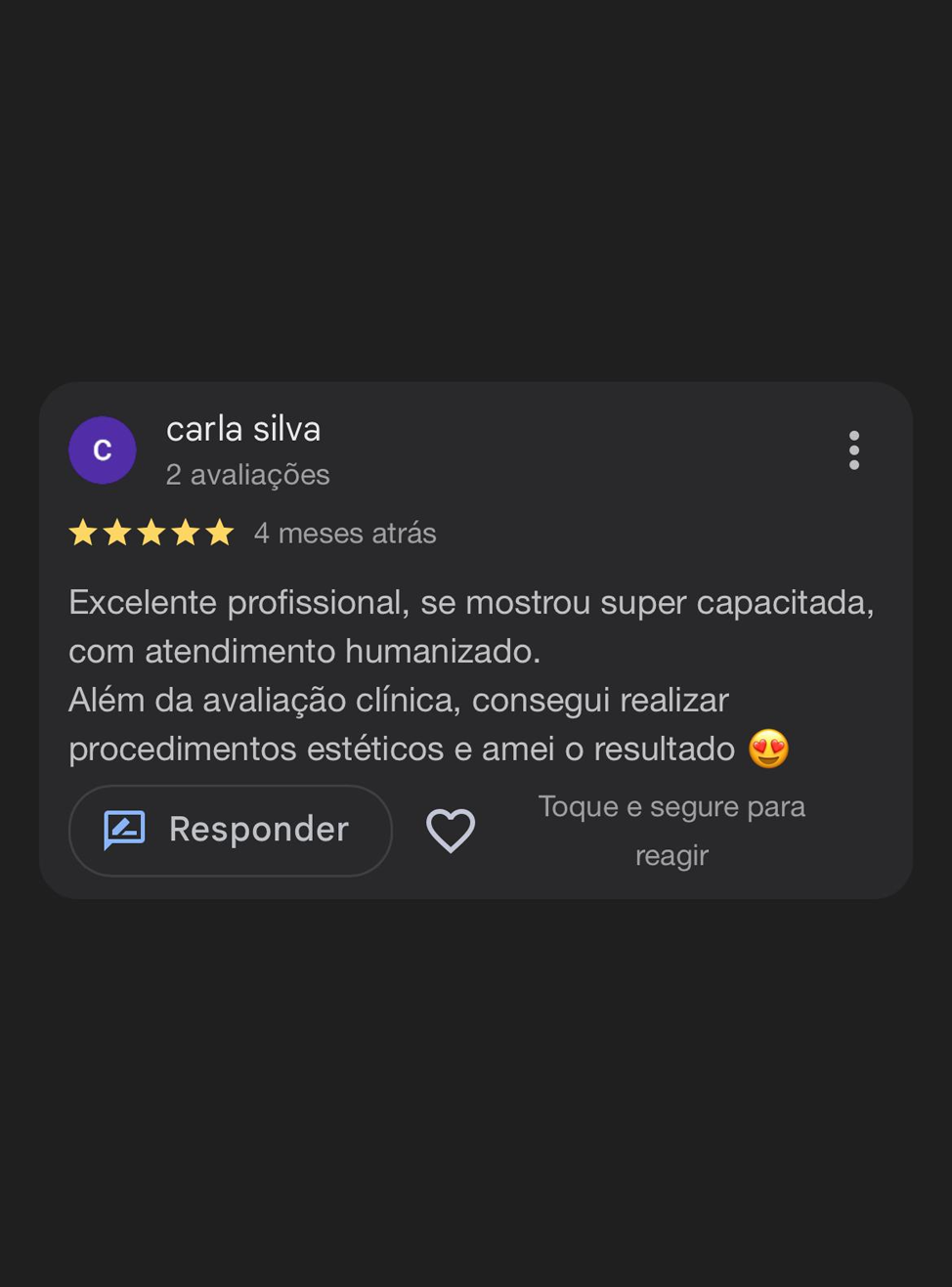View the reviewer name carla silva
The height and width of the screenshot is (1287, 952).
click(x=243, y=429)
